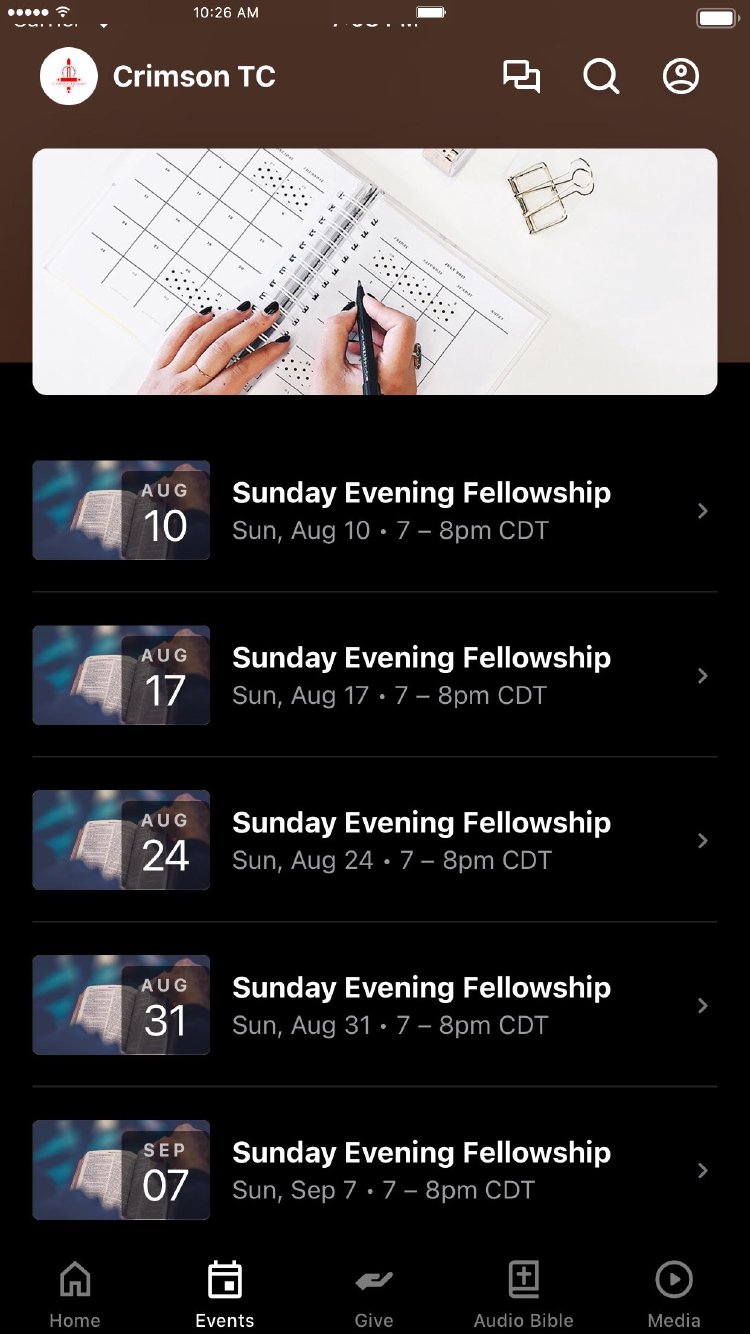Open the Media tab
Viewport: 750px width, 1334px height.
674,1294
